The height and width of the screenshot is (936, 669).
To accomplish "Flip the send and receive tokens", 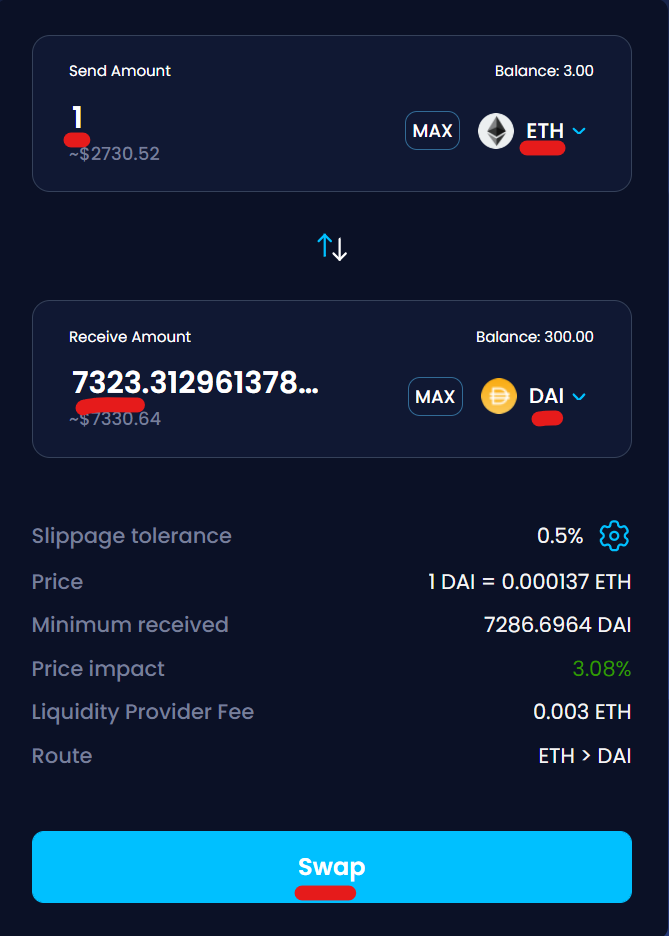I will coord(332,247).
